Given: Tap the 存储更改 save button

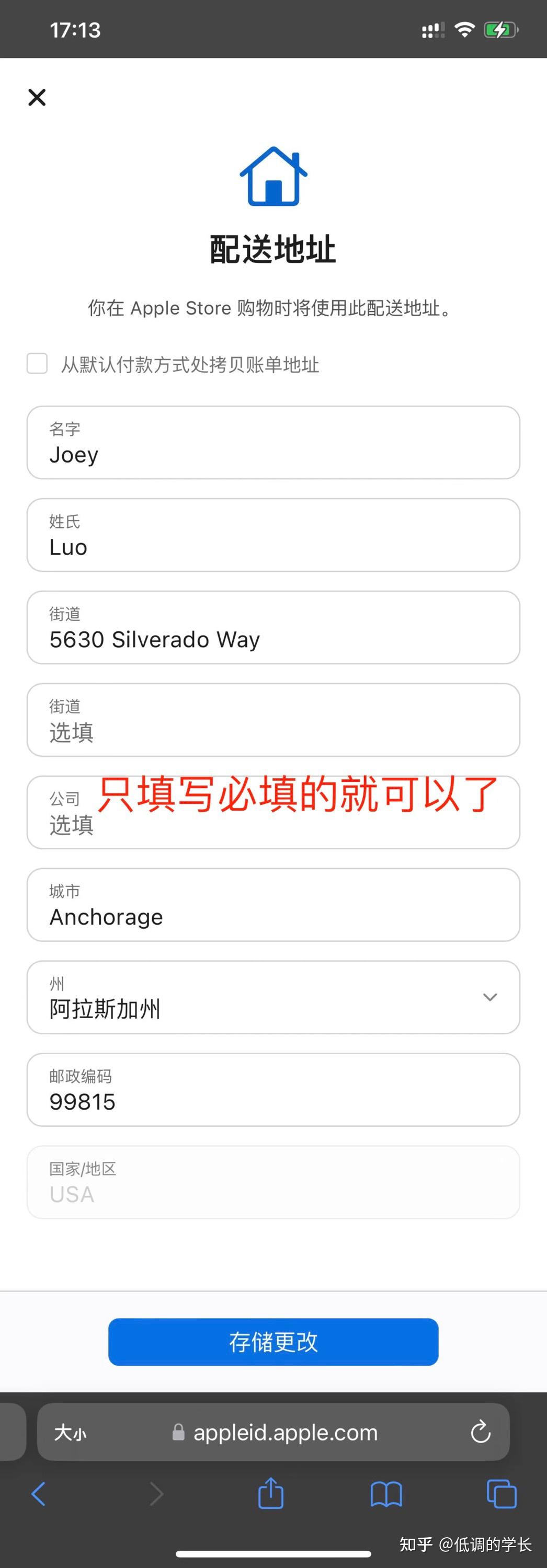Looking at the screenshot, I should click(272, 1342).
